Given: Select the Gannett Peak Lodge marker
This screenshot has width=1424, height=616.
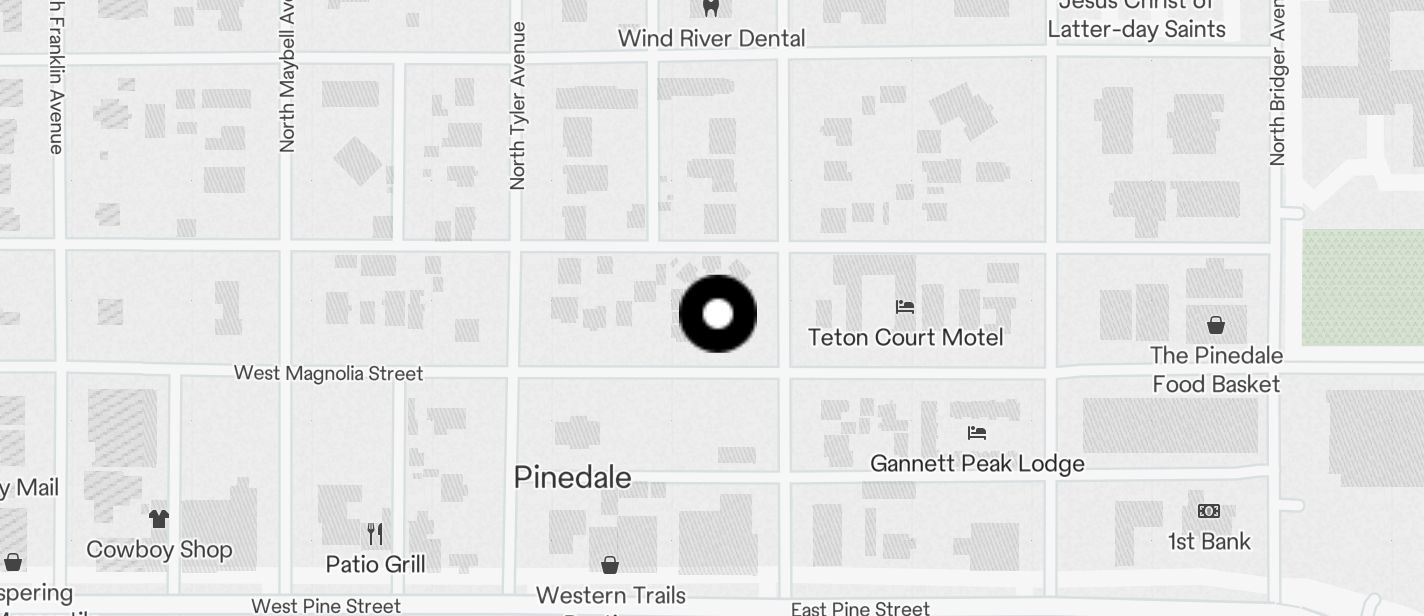Looking at the screenshot, I should (x=977, y=433).
